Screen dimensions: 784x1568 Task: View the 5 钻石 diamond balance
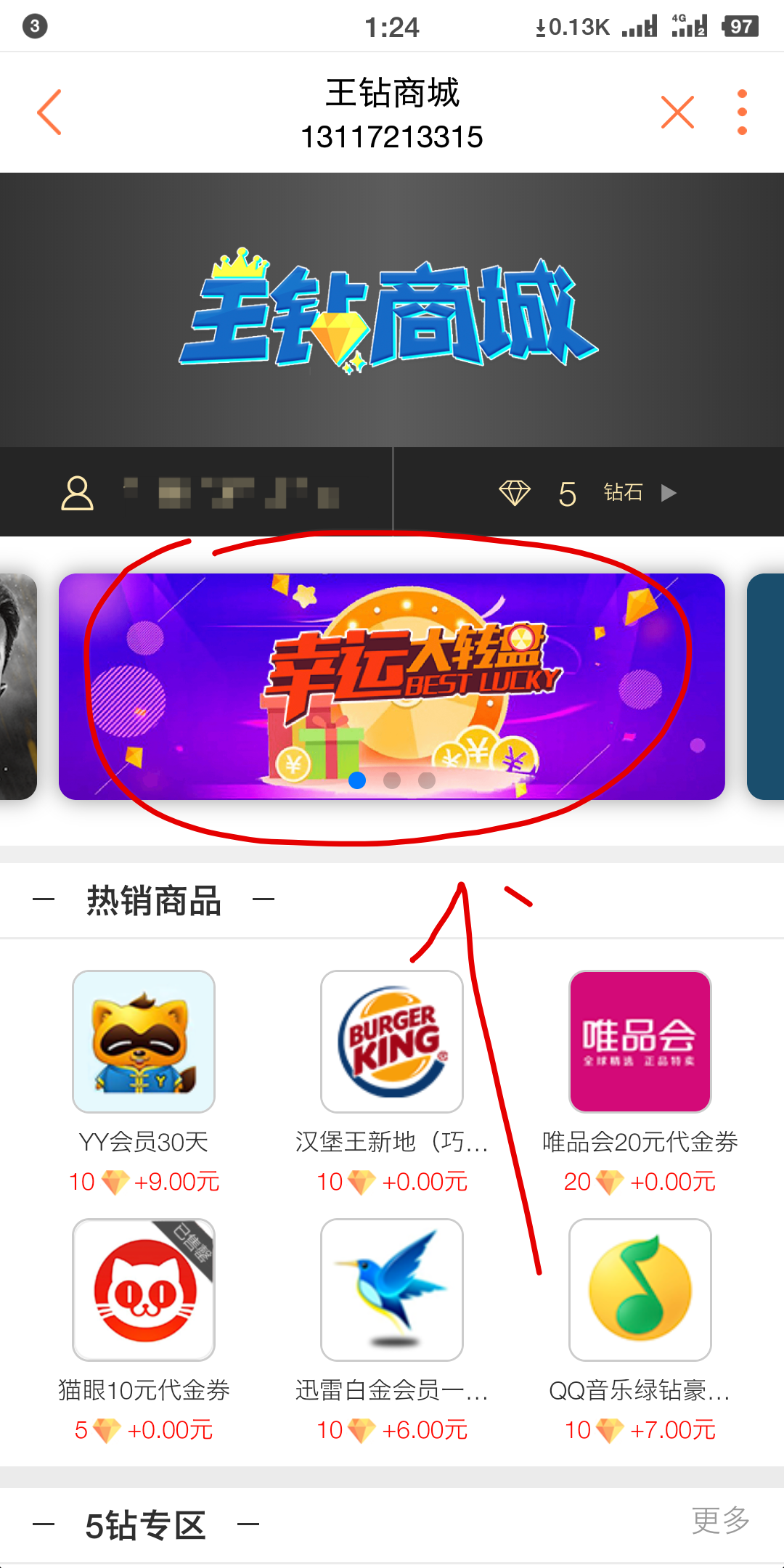(x=588, y=494)
